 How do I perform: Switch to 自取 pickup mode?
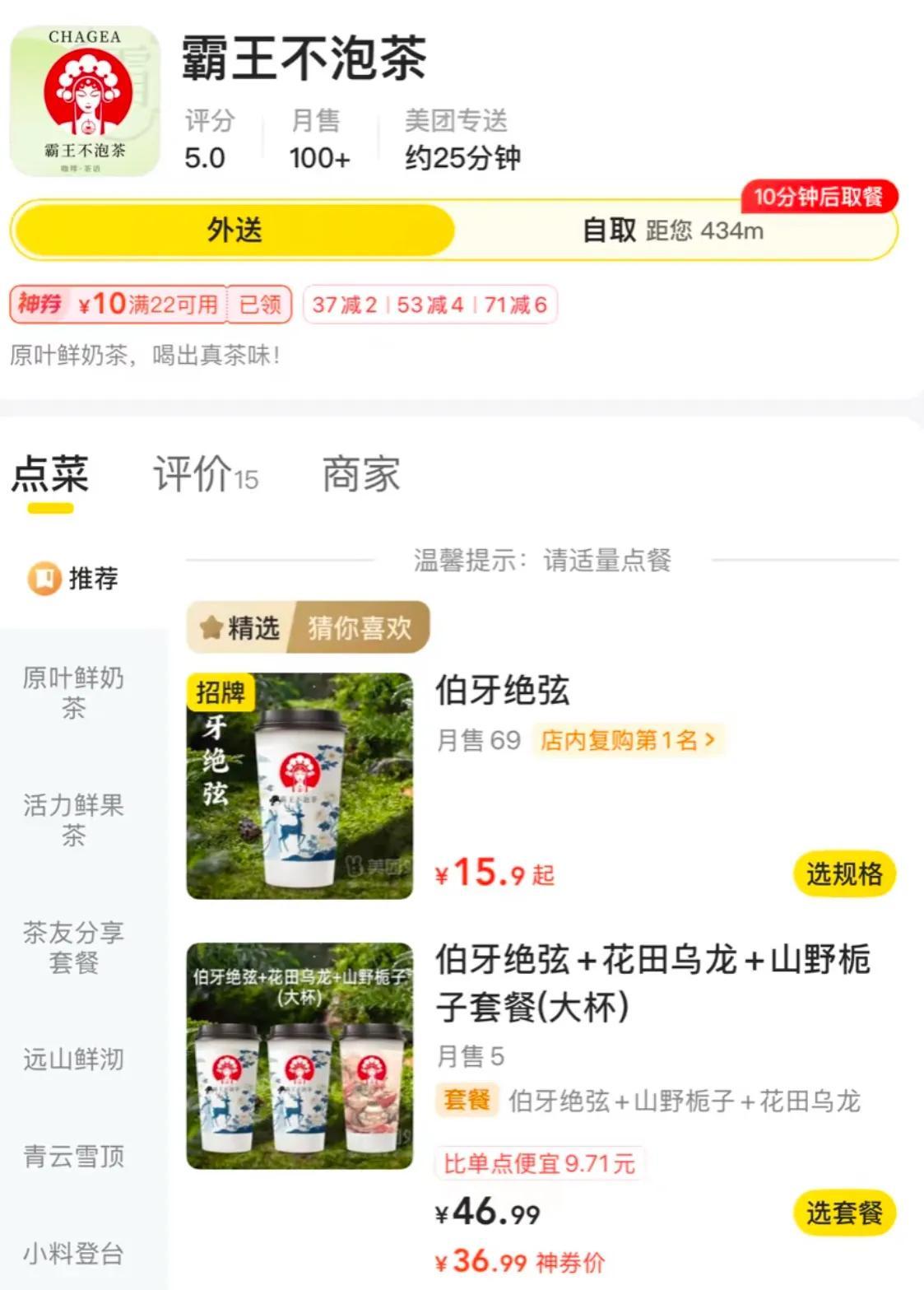point(672,231)
